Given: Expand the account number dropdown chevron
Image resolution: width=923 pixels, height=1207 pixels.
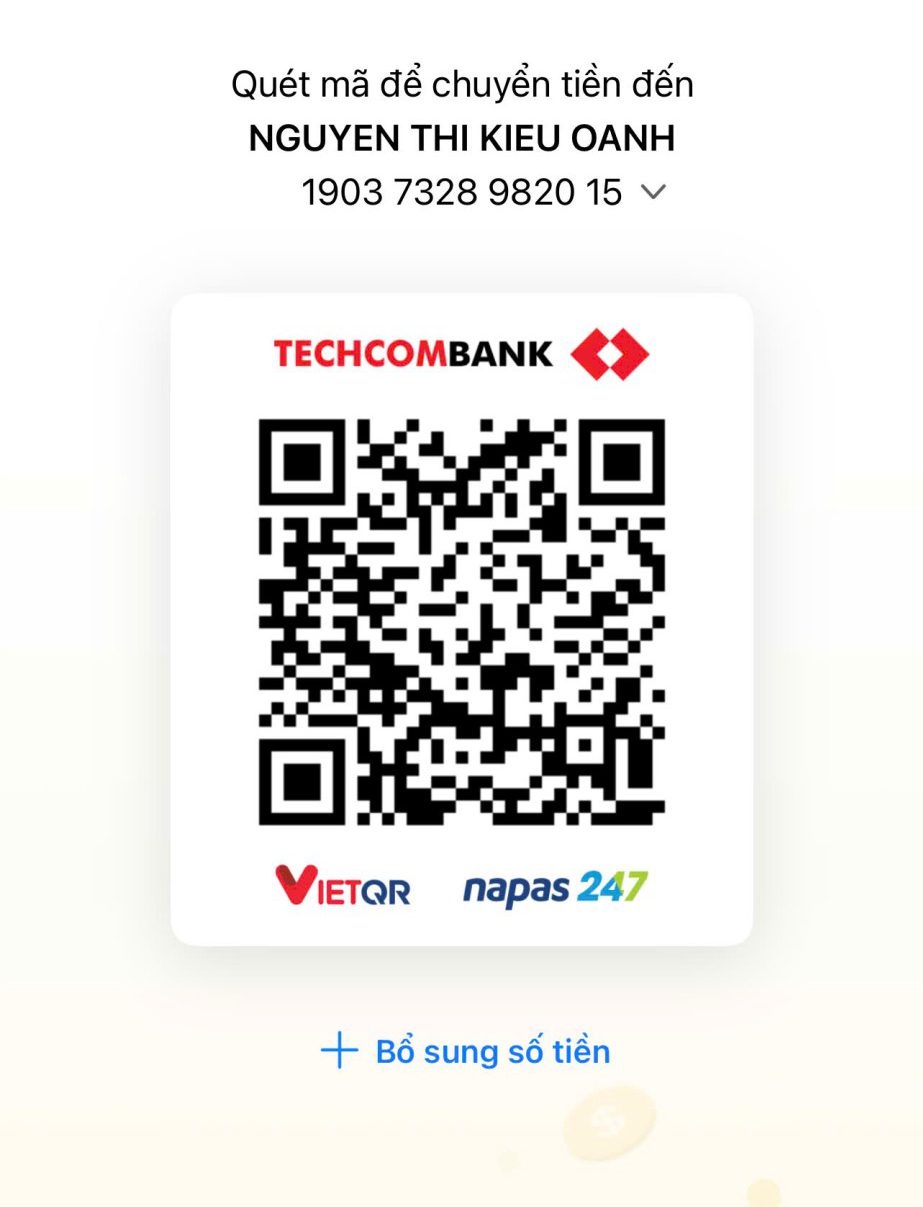Looking at the screenshot, I should 652,192.
